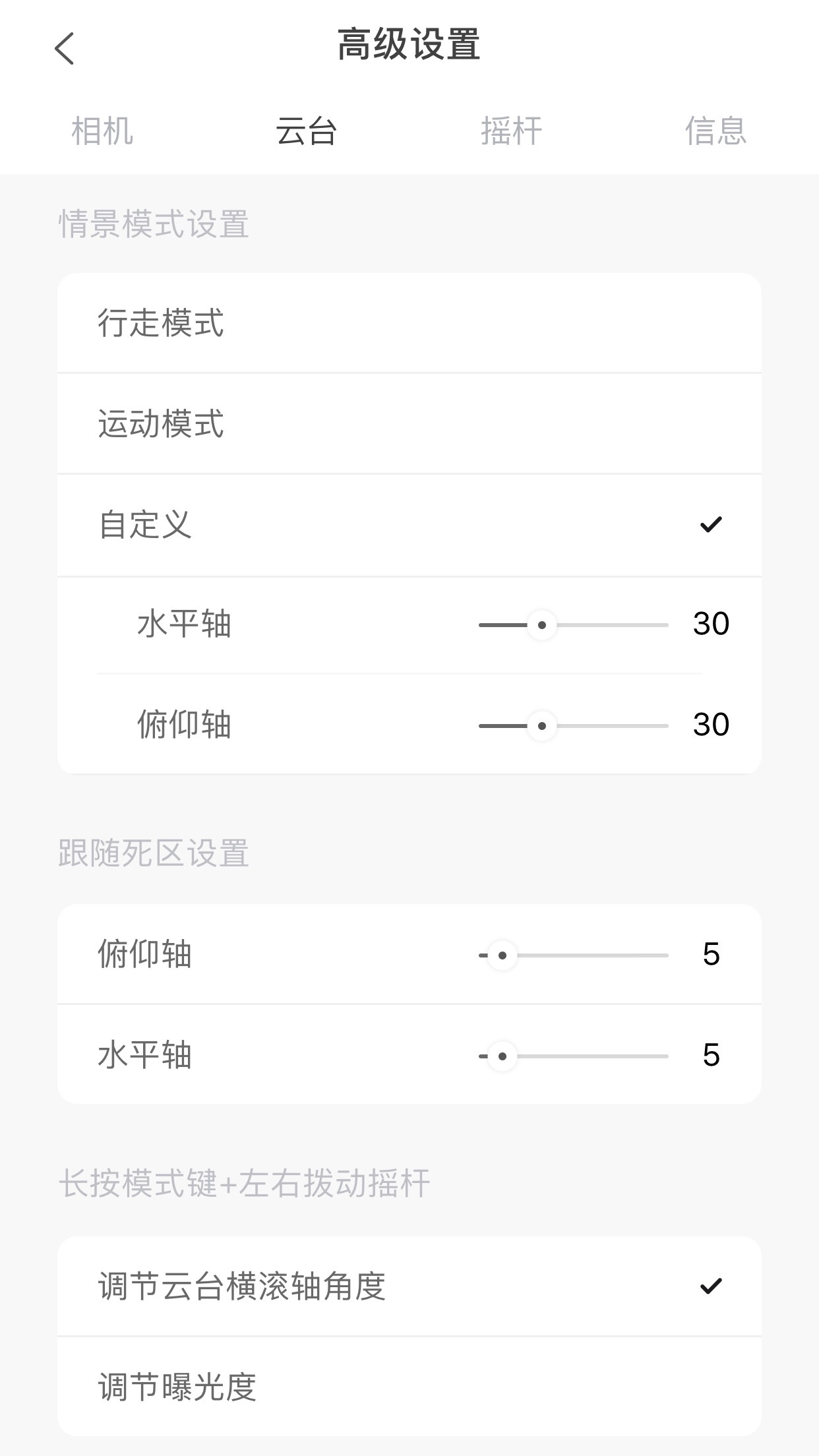Choose 运动模式 scene mode
The image size is (819, 1456).
(x=409, y=423)
